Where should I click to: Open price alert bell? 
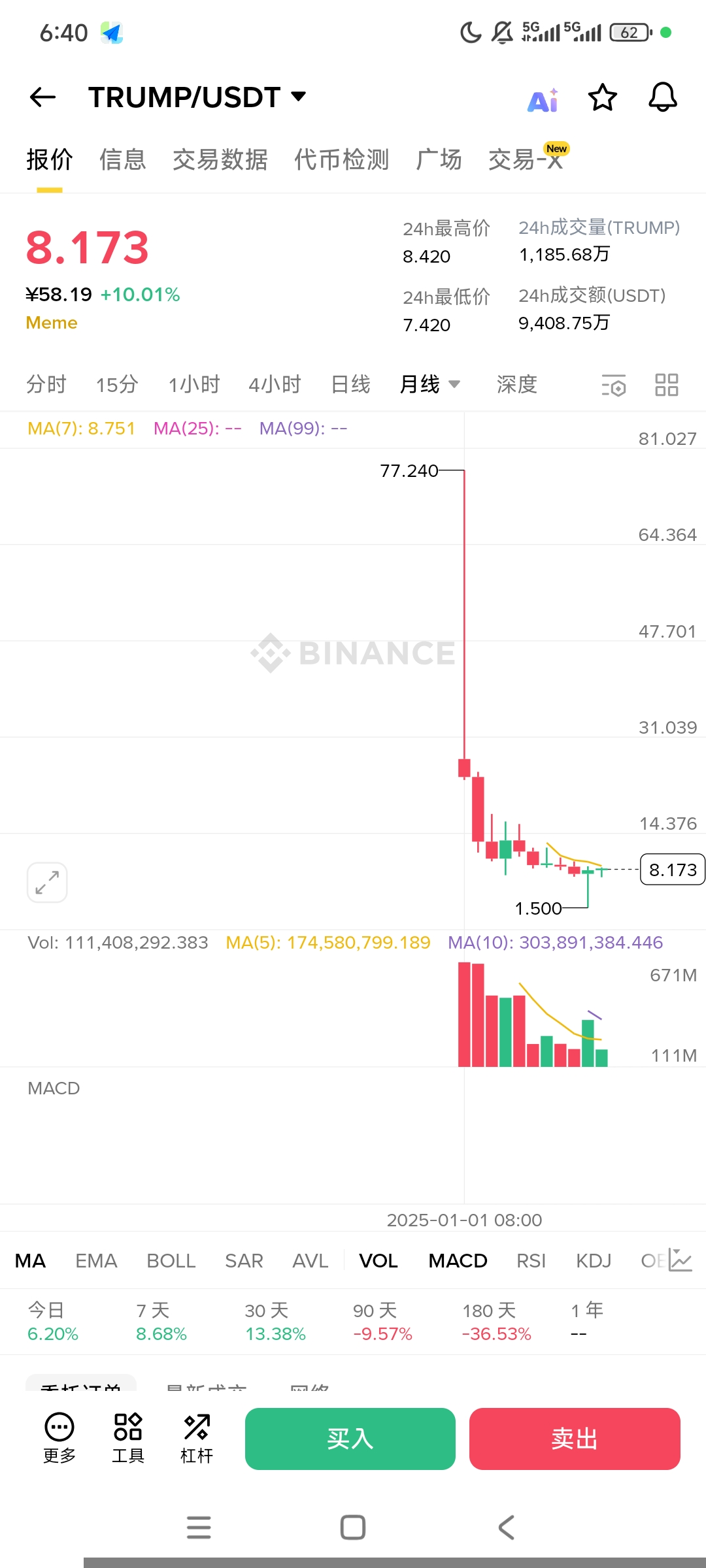(x=662, y=97)
